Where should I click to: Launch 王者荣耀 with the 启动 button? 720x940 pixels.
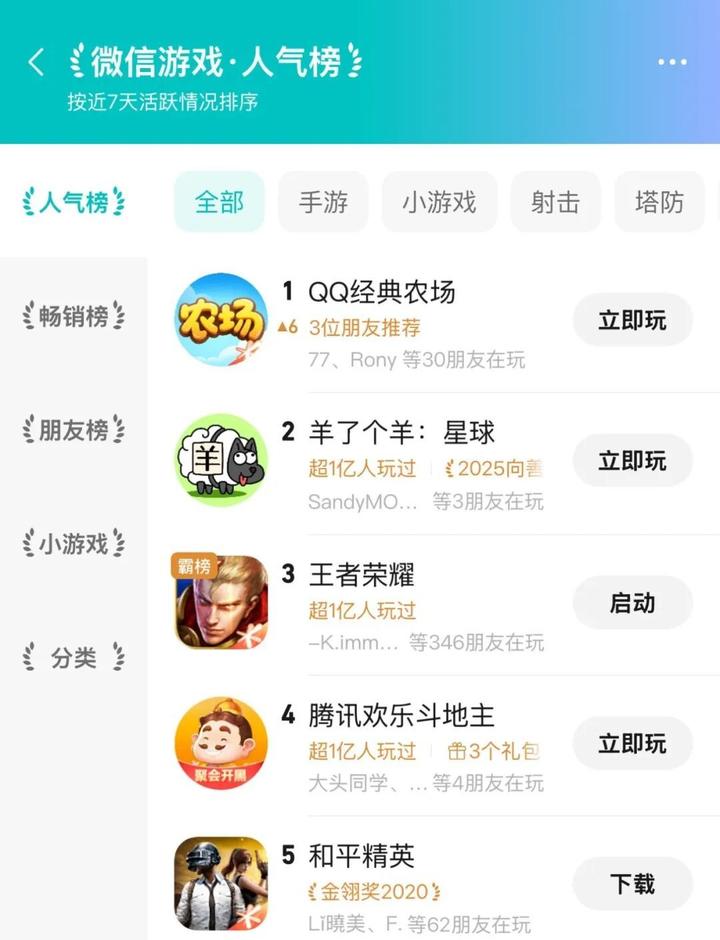click(x=632, y=603)
